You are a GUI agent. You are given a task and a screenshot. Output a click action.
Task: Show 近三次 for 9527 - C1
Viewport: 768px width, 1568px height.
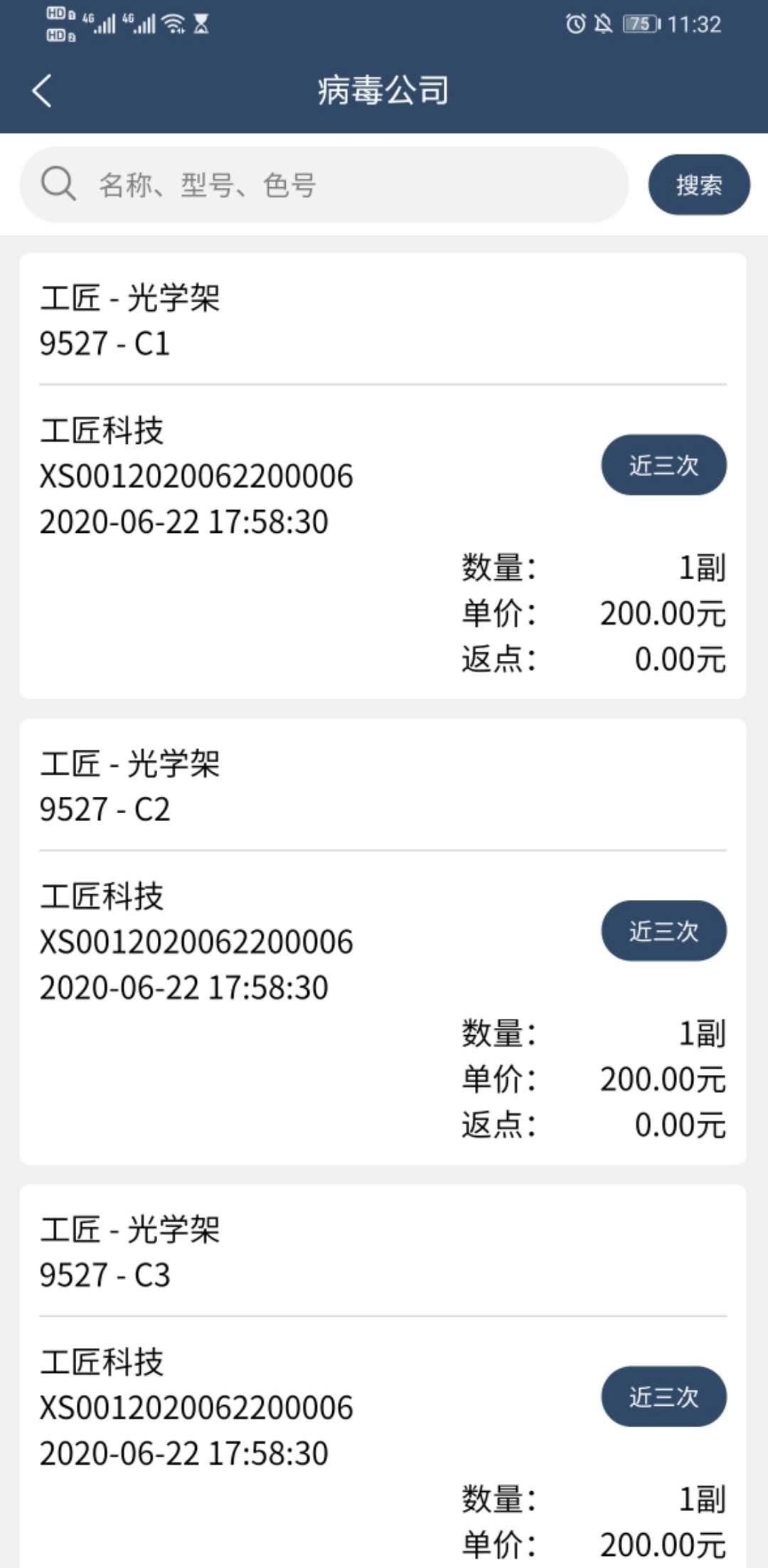tap(663, 465)
